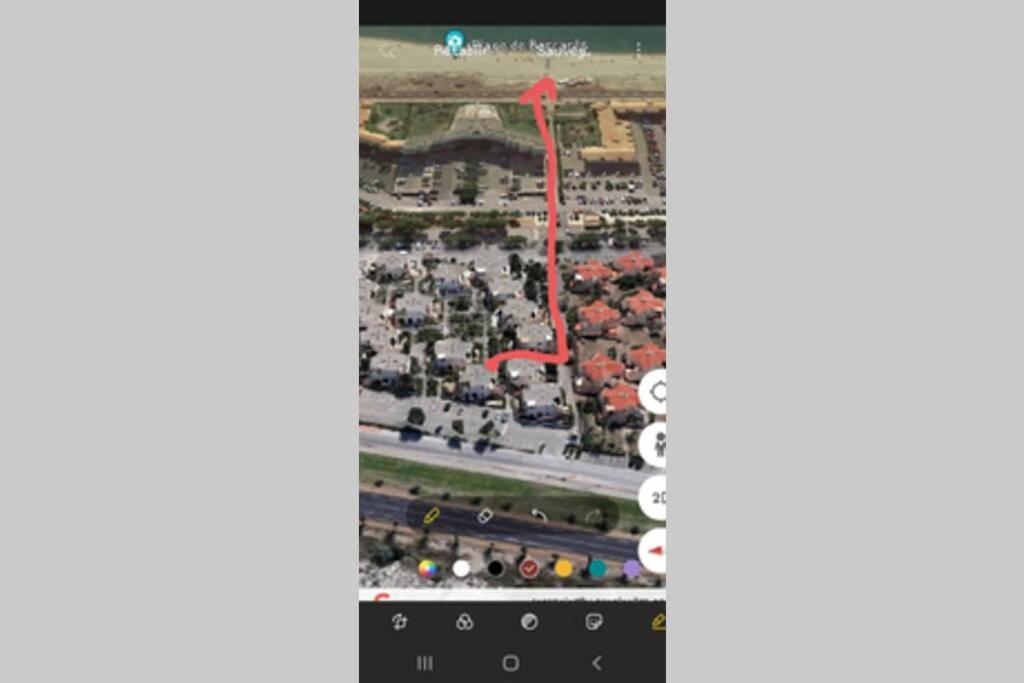
Task: Choose the eraser tool
Action: click(485, 516)
